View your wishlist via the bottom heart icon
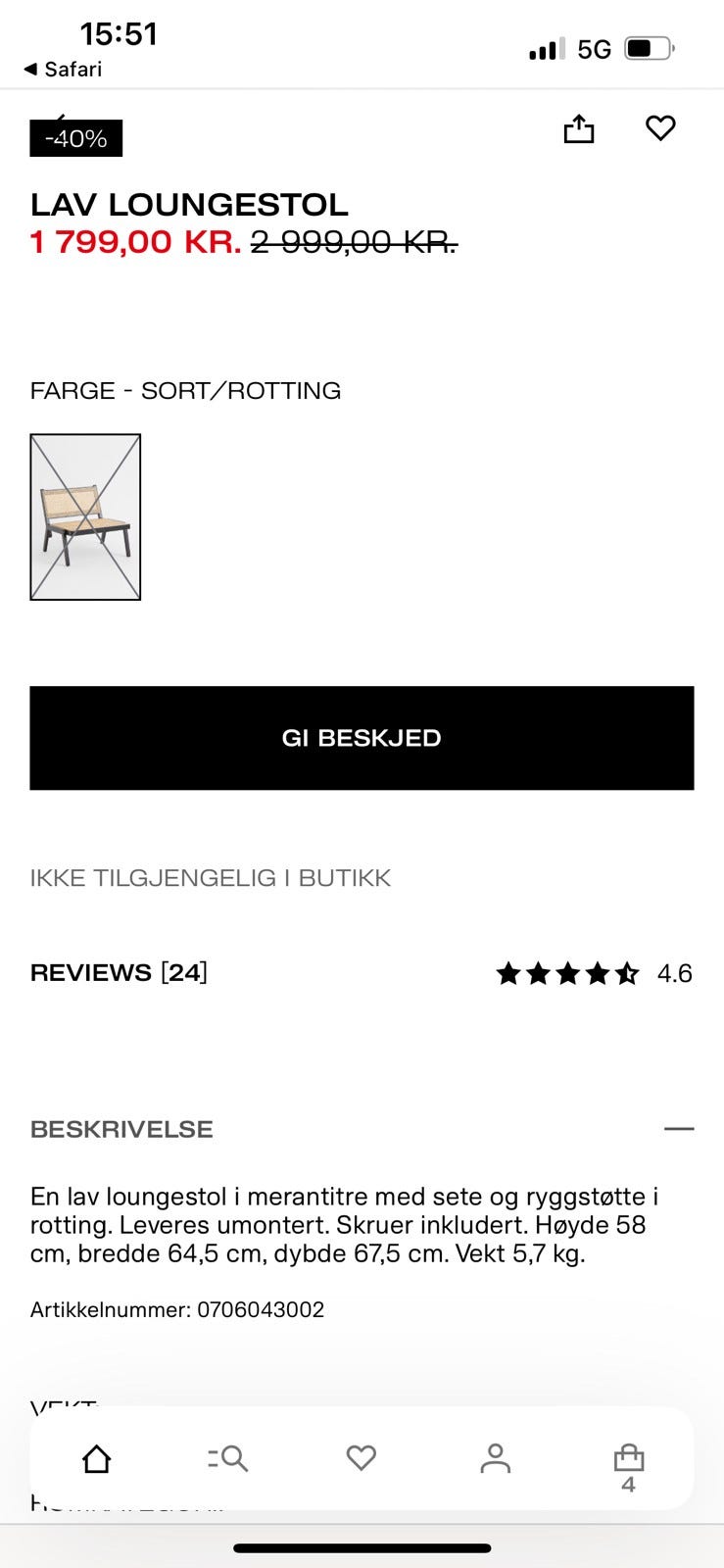Image resolution: width=724 pixels, height=1568 pixels. 362,1458
